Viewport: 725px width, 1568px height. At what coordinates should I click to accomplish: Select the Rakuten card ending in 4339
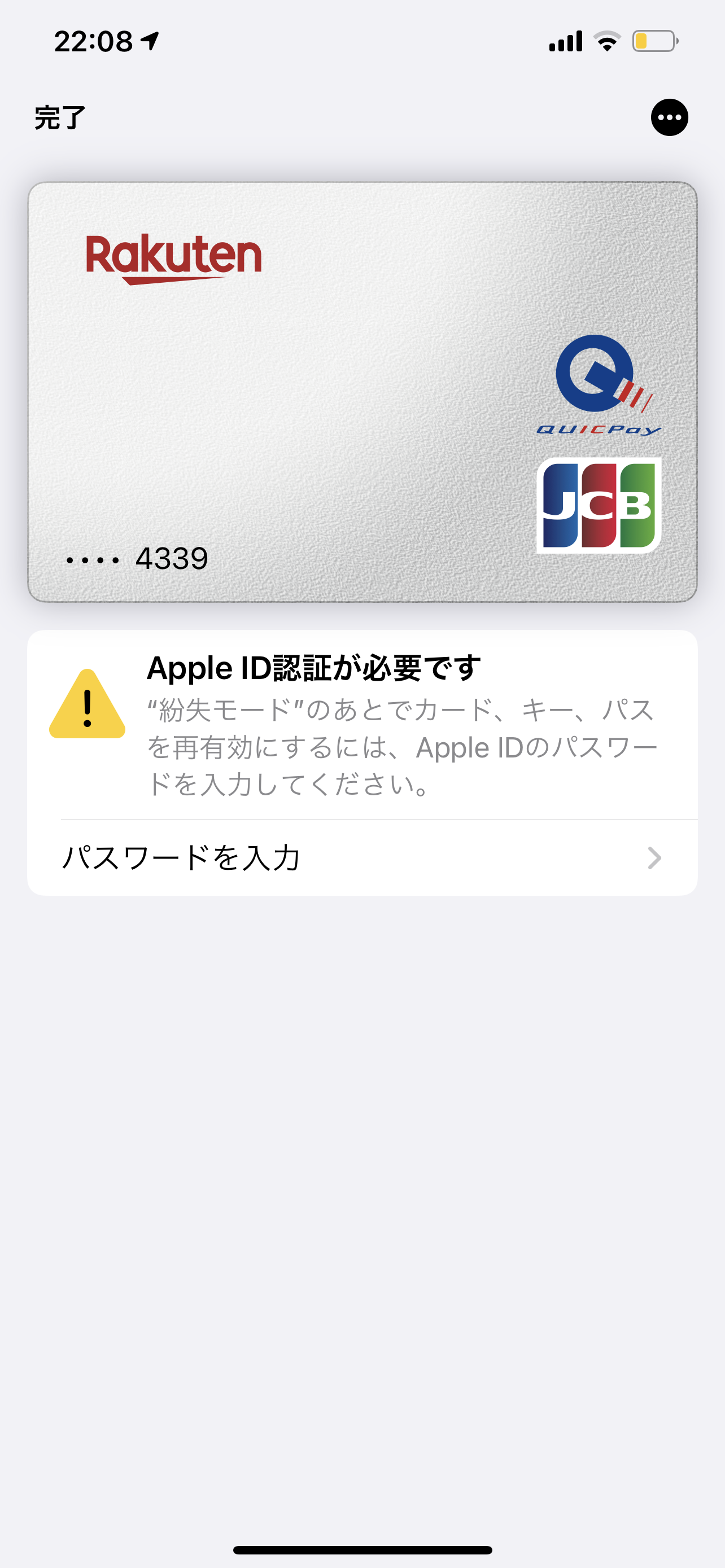362,391
